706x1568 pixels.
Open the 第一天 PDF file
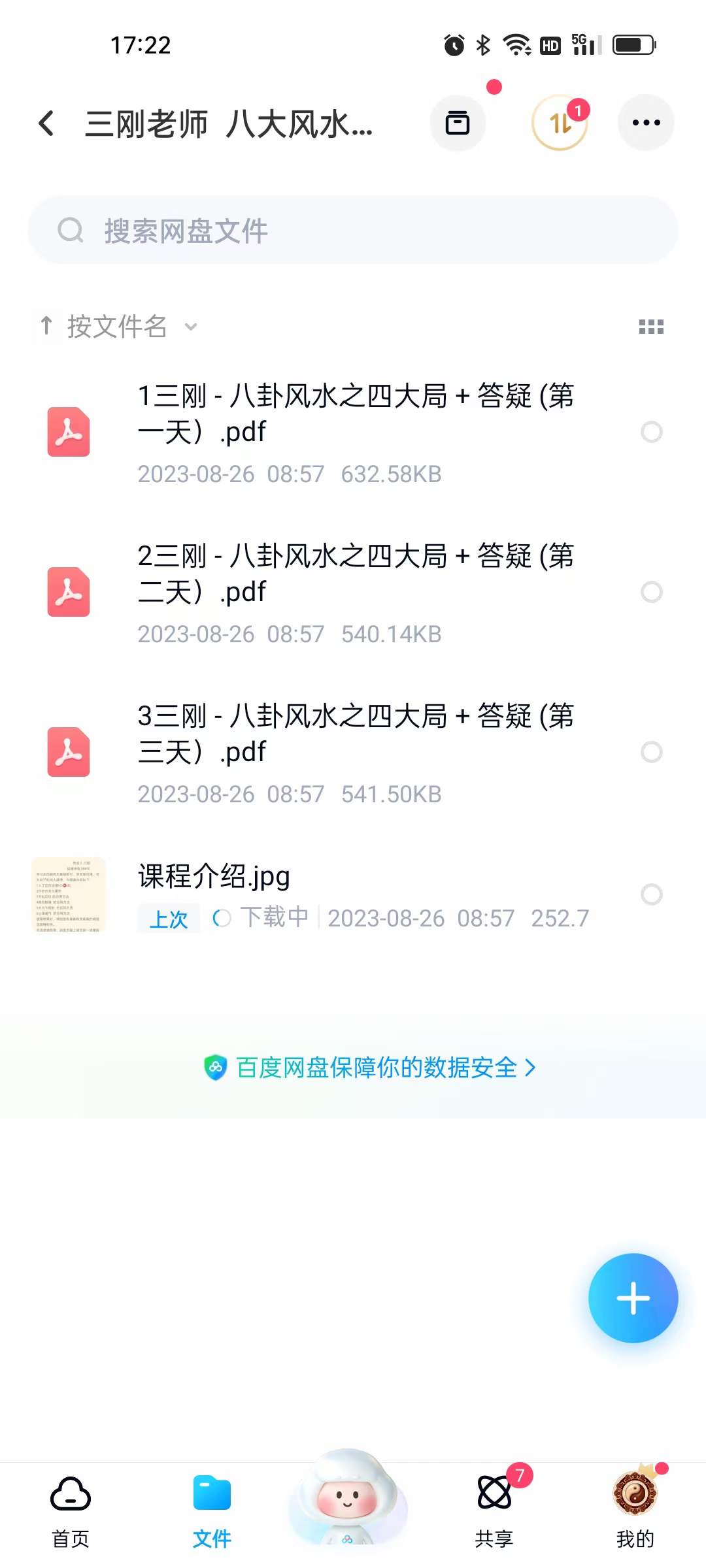pos(353,433)
